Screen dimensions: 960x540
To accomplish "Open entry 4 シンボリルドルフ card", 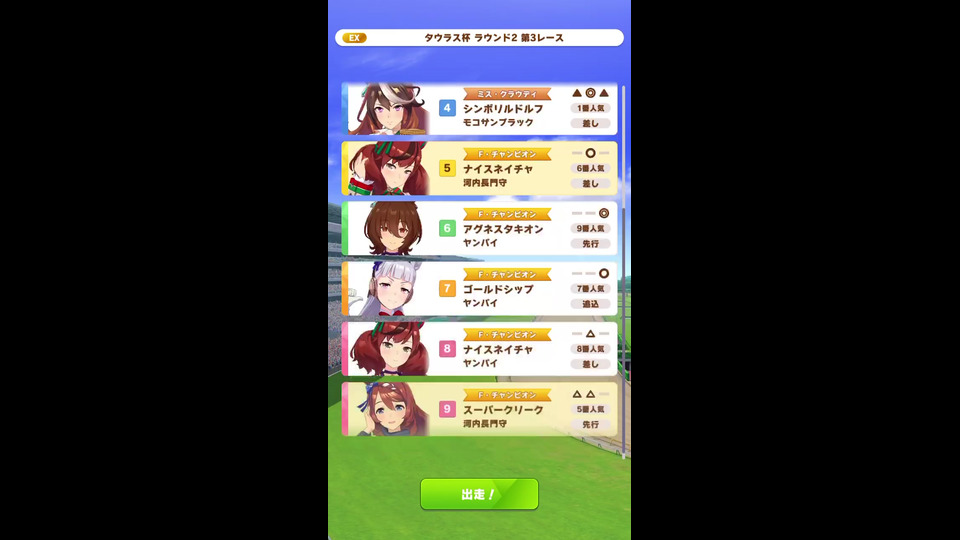I will click(x=480, y=109).
